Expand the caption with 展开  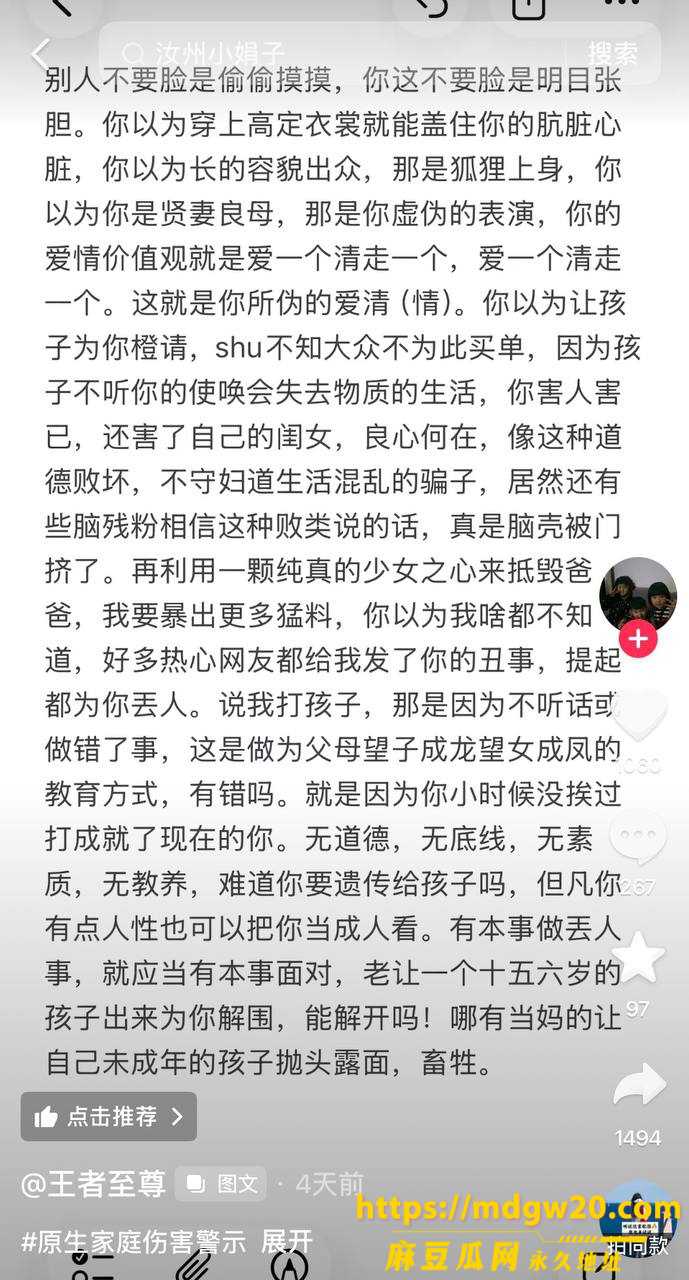pos(286,1242)
